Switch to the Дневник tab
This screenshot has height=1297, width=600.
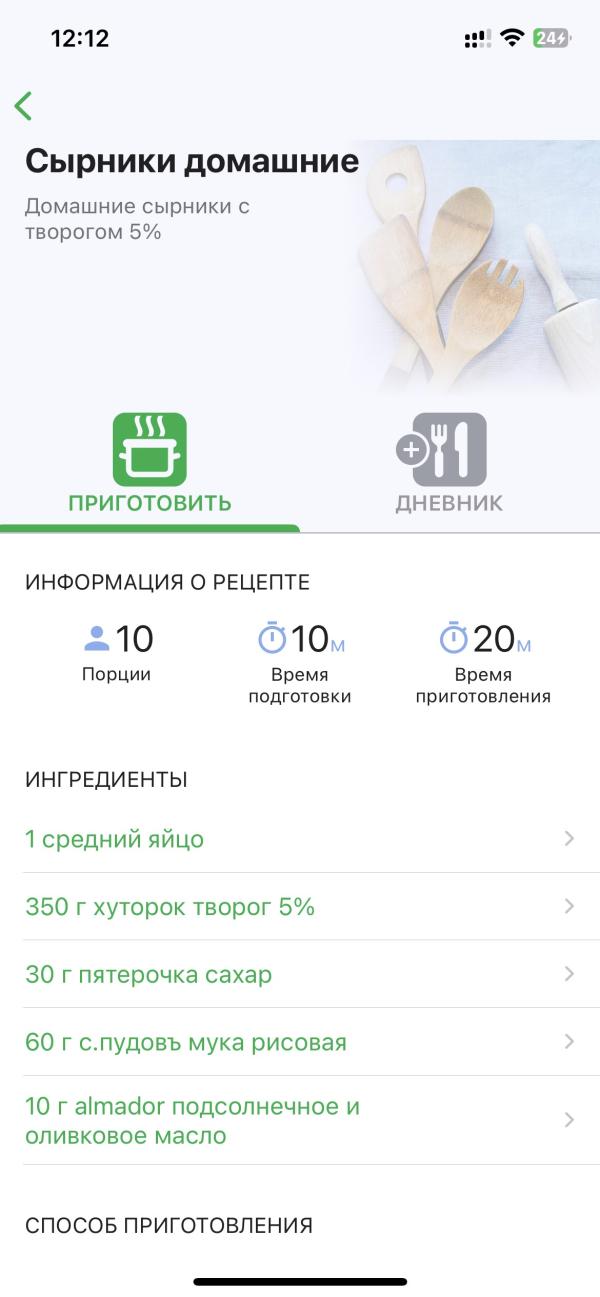[x=449, y=465]
